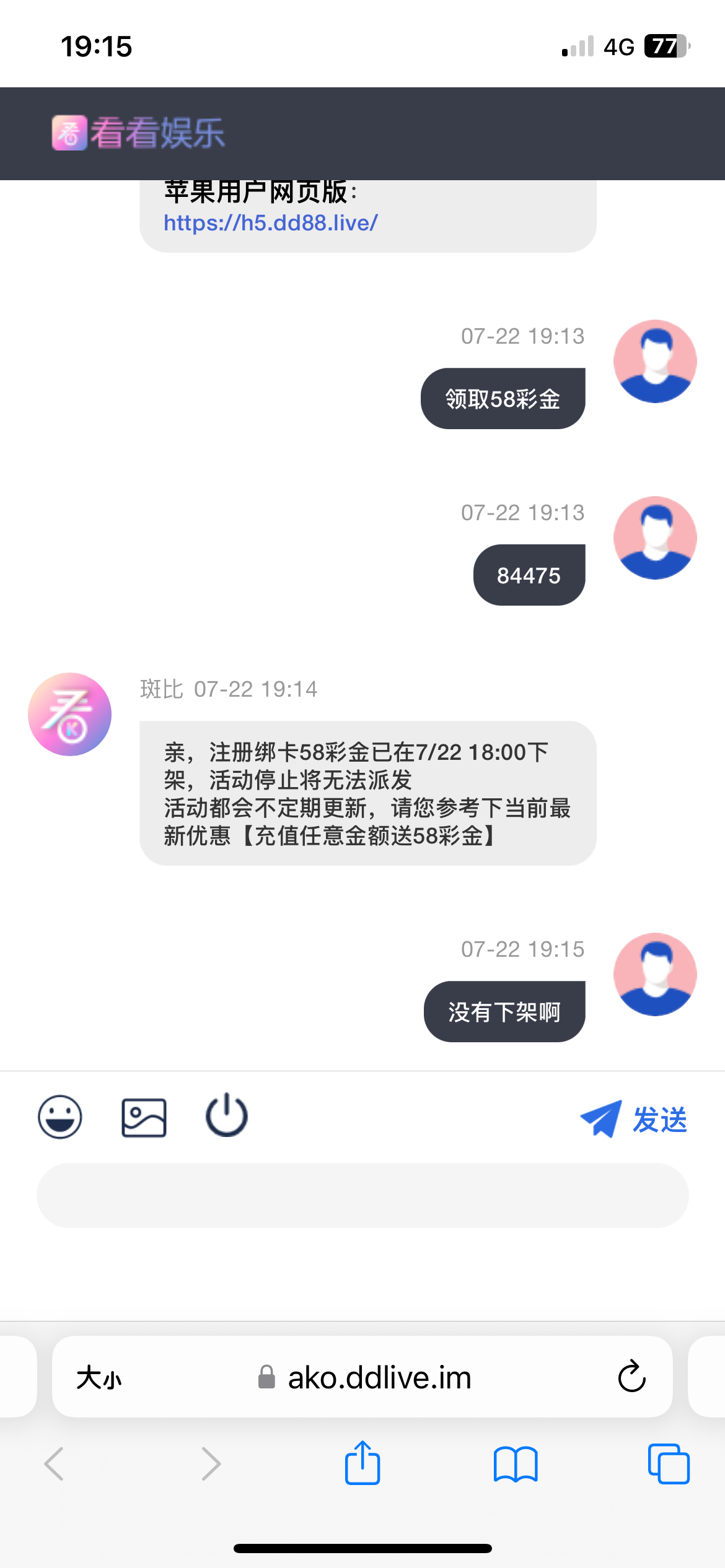Attach an image to the chat
The image size is (725, 1568).
[144, 1117]
